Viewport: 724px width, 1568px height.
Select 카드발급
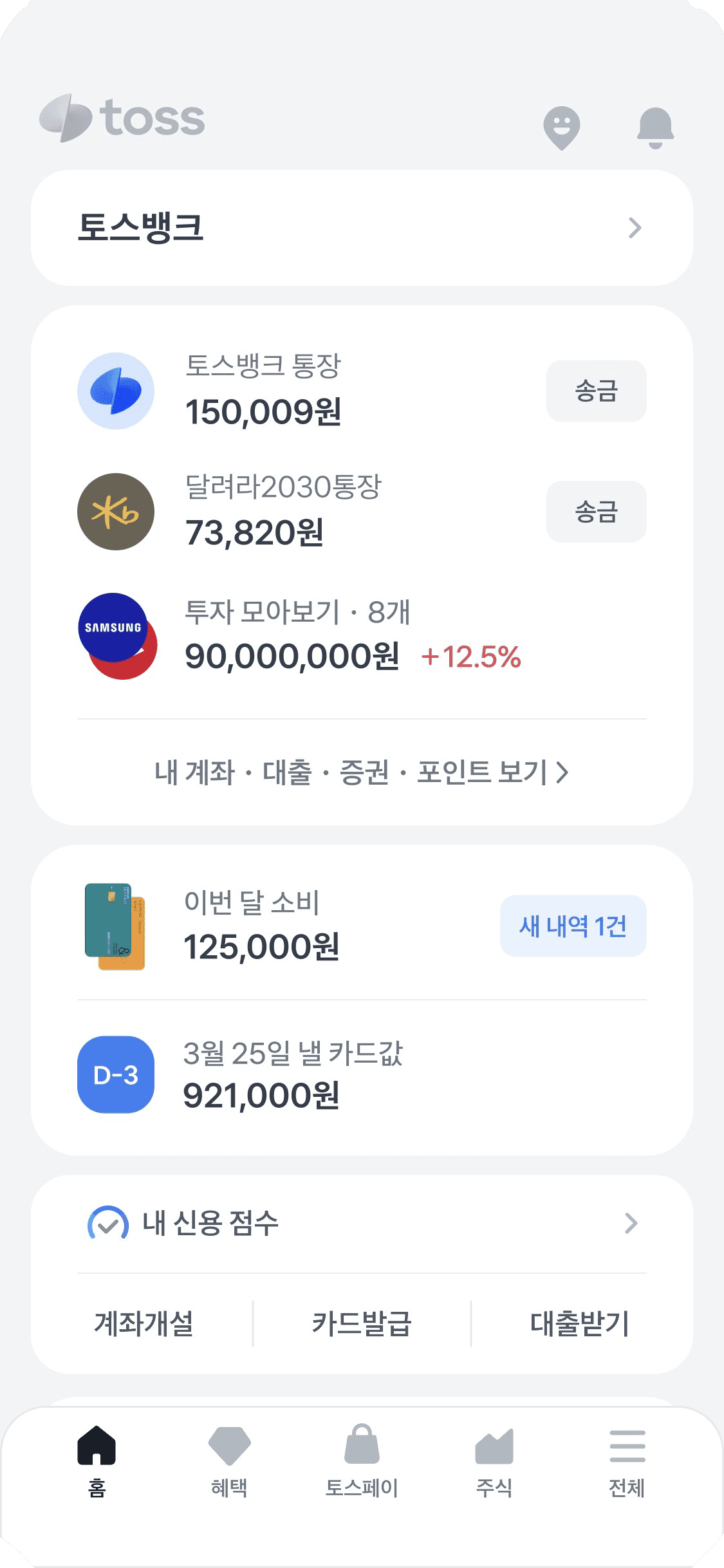tap(362, 1323)
